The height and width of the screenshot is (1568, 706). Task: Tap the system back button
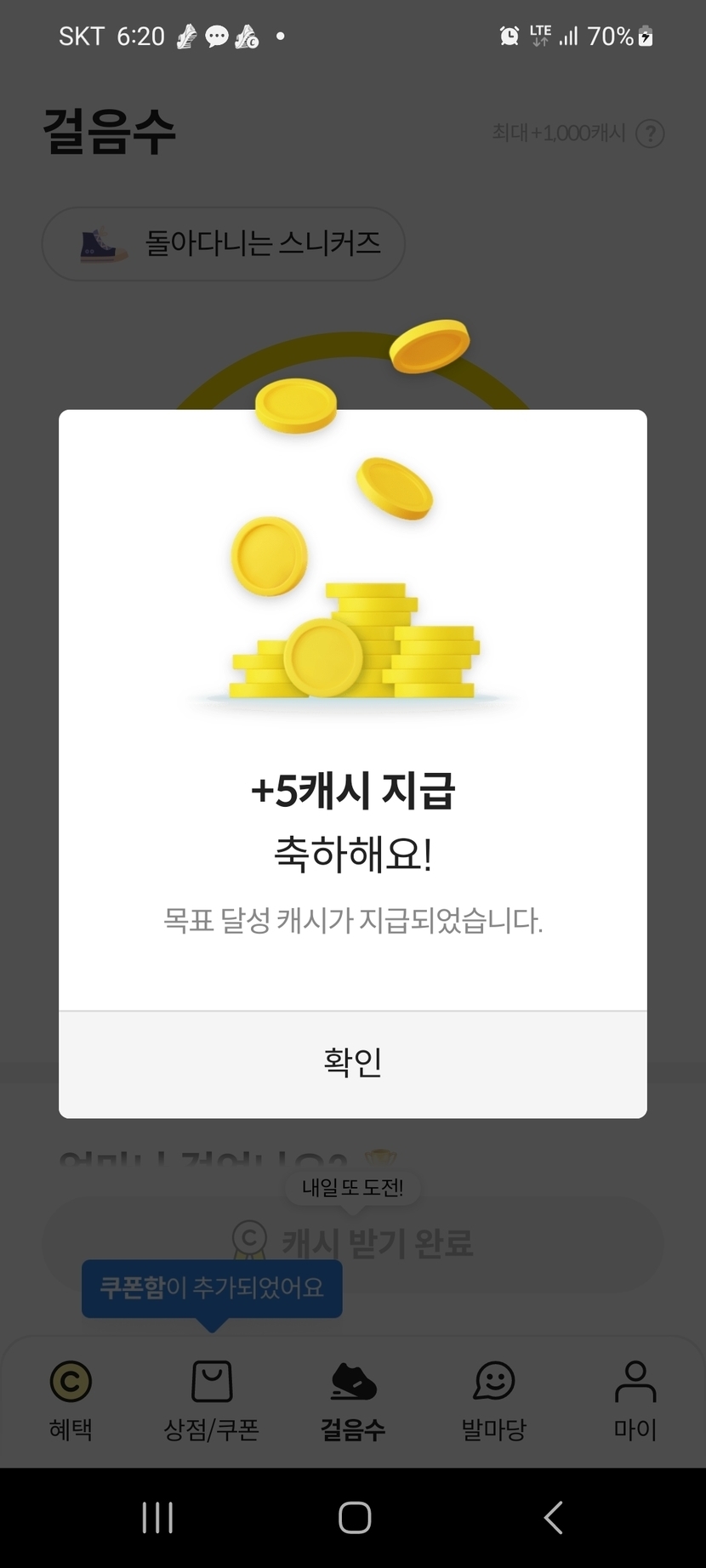pyautogui.click(x=553, y=1517)
